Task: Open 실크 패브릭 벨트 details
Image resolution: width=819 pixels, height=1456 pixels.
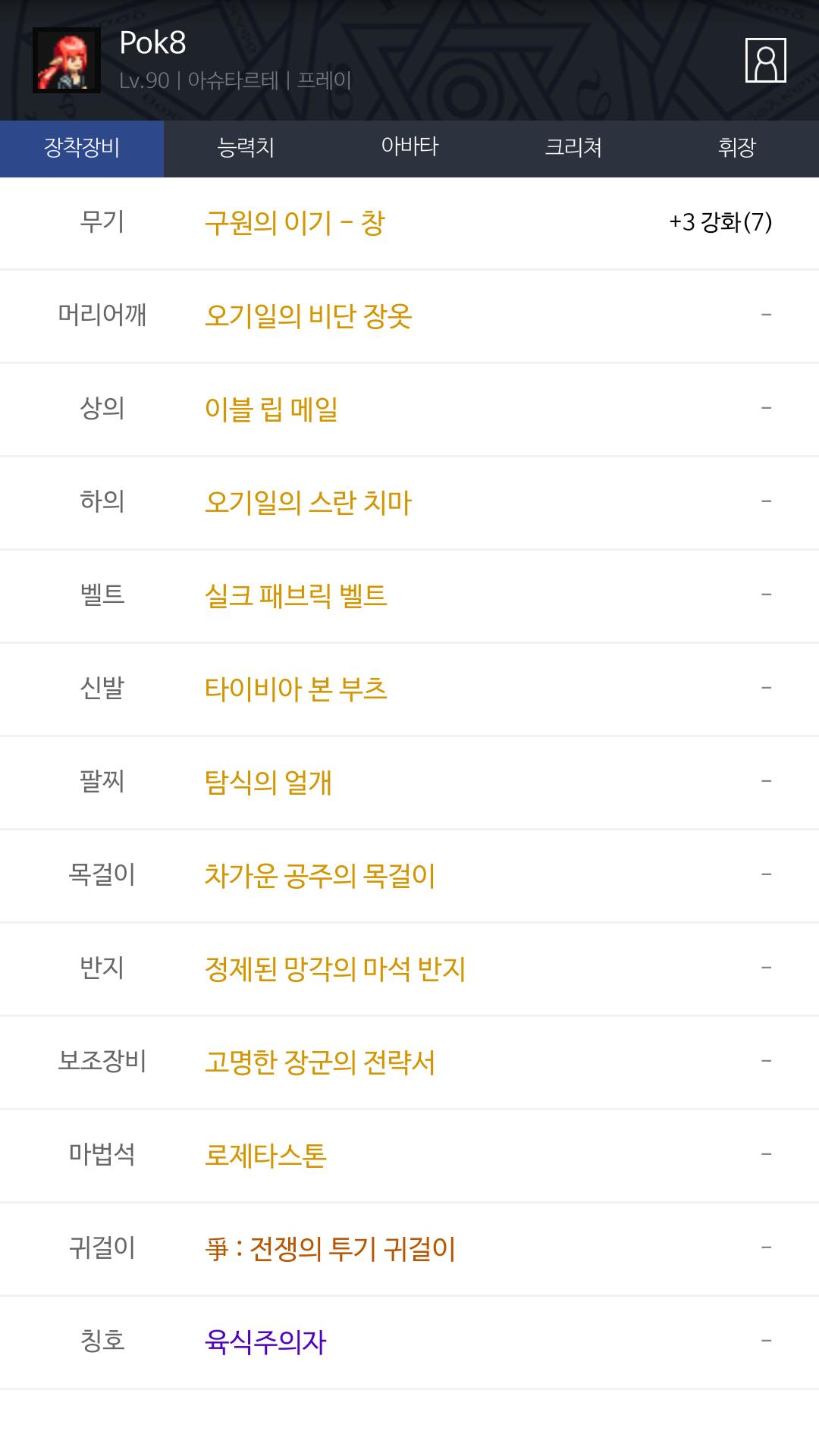Action: click(296, 596)
